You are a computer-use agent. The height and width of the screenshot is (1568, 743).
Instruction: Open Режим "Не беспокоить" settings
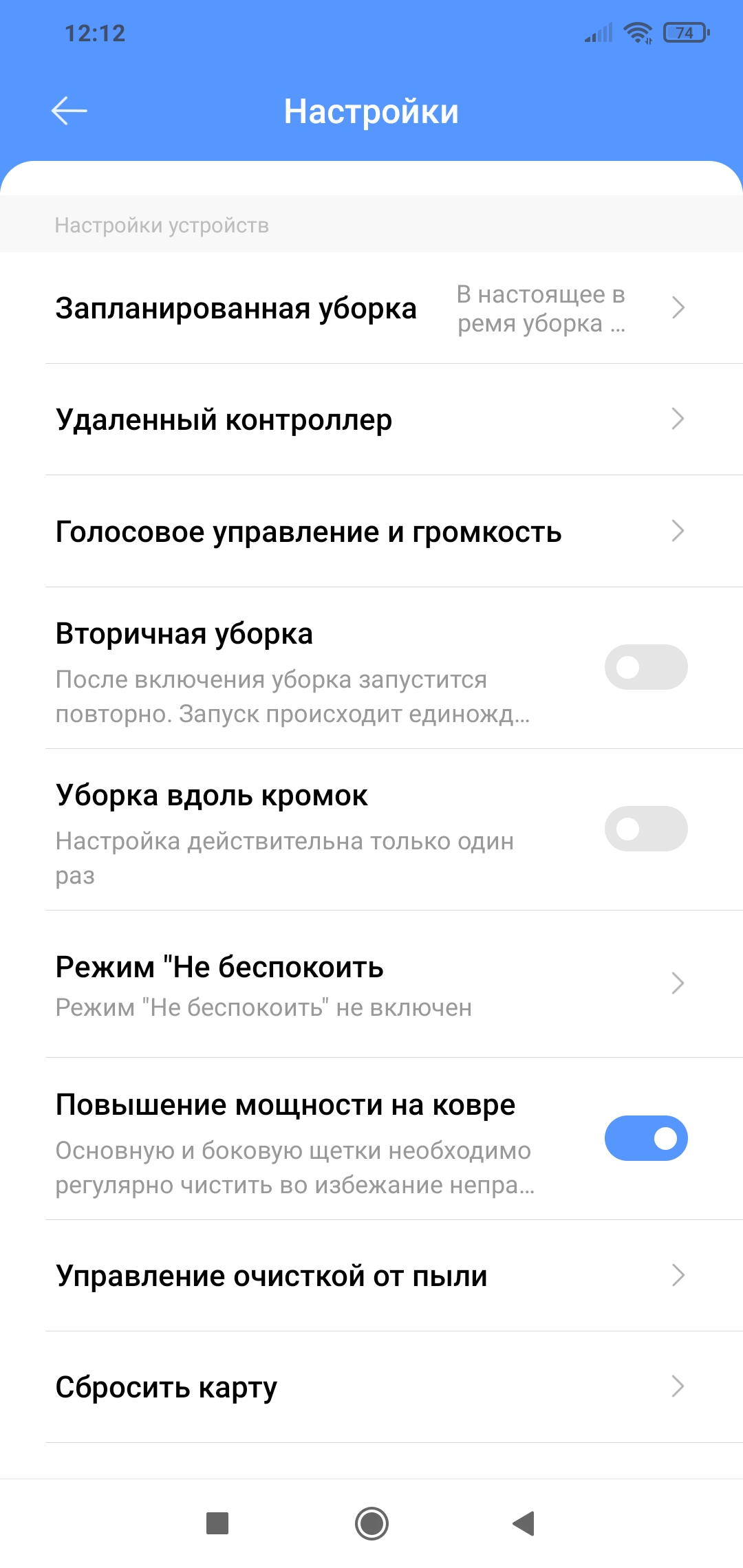[x=371, y=984]
